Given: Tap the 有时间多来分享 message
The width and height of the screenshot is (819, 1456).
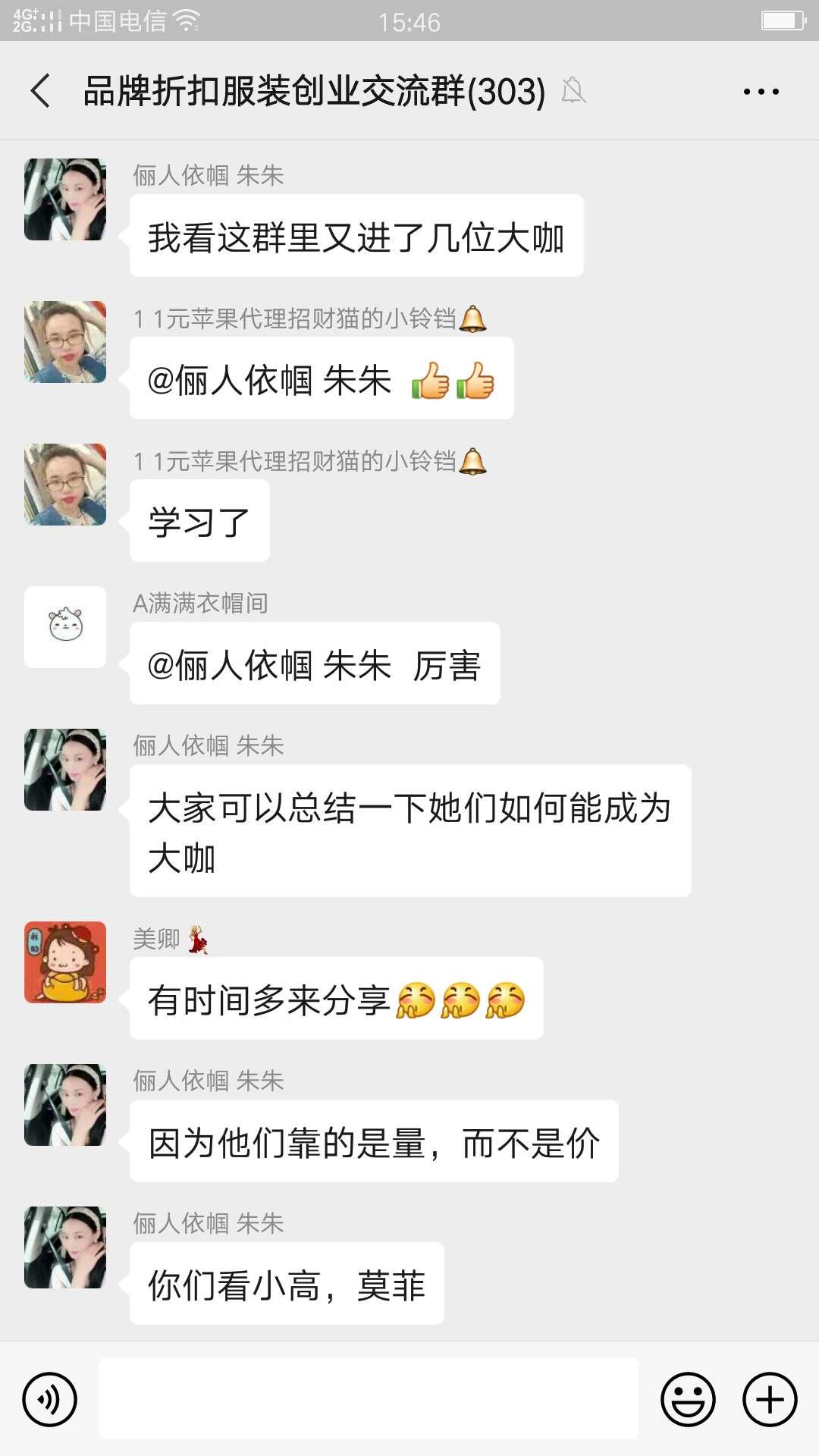Looking at the screenshot, I should pyautogui.click(x=339, y=999).
